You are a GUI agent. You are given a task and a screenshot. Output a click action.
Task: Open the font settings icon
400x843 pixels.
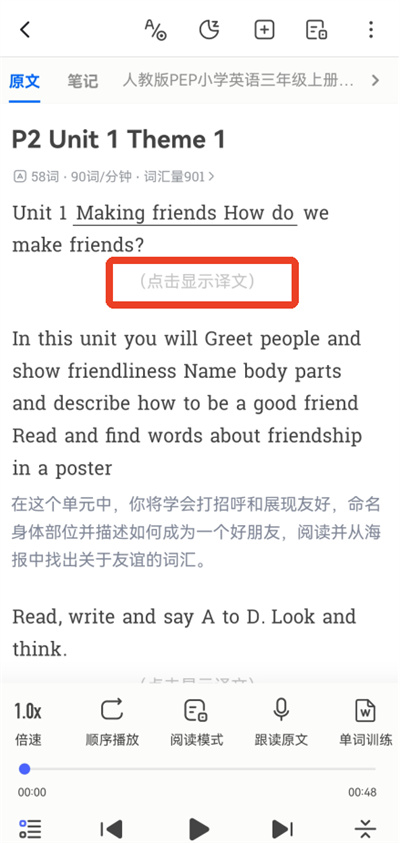pos(155,30)
